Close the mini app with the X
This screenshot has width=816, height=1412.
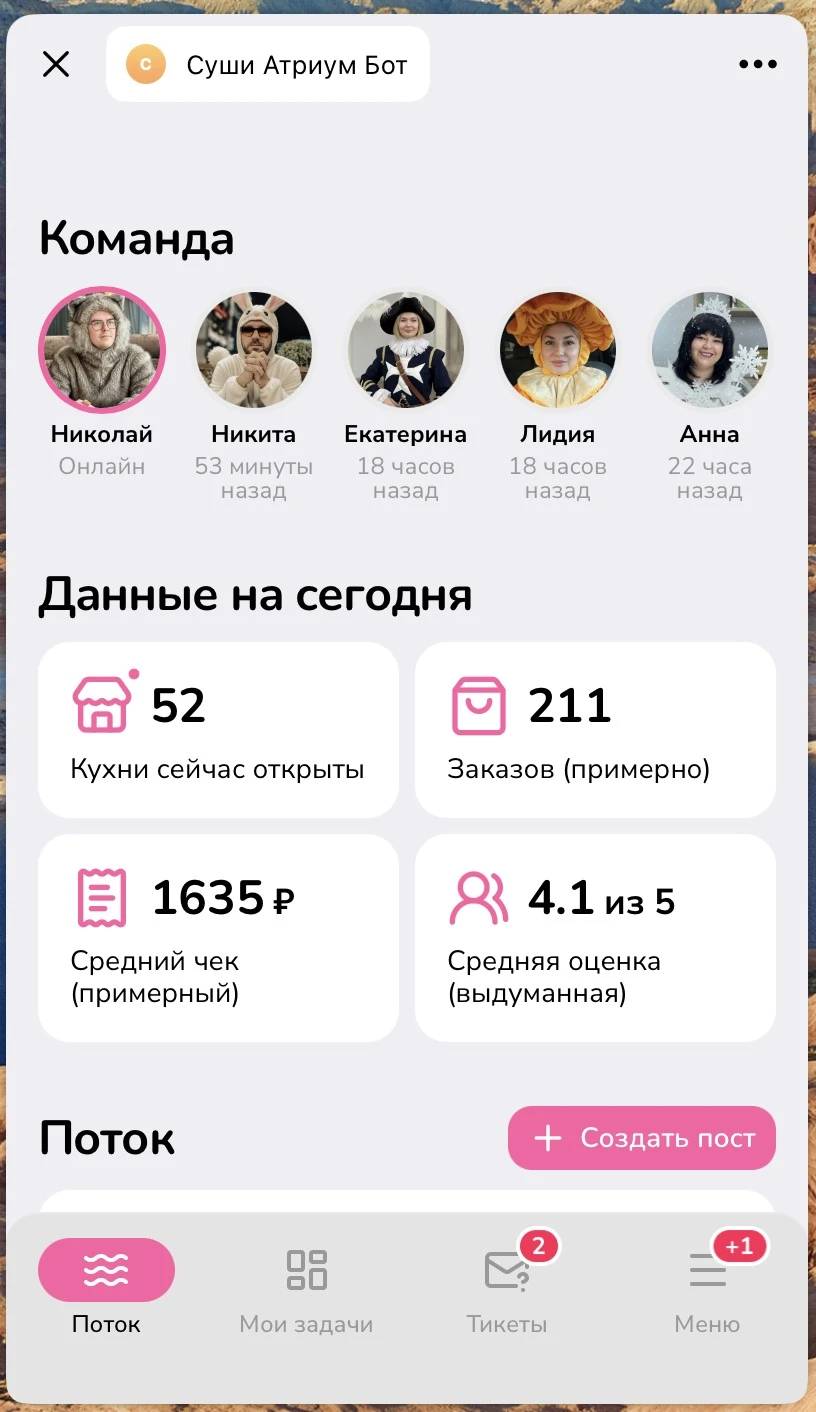56,63
